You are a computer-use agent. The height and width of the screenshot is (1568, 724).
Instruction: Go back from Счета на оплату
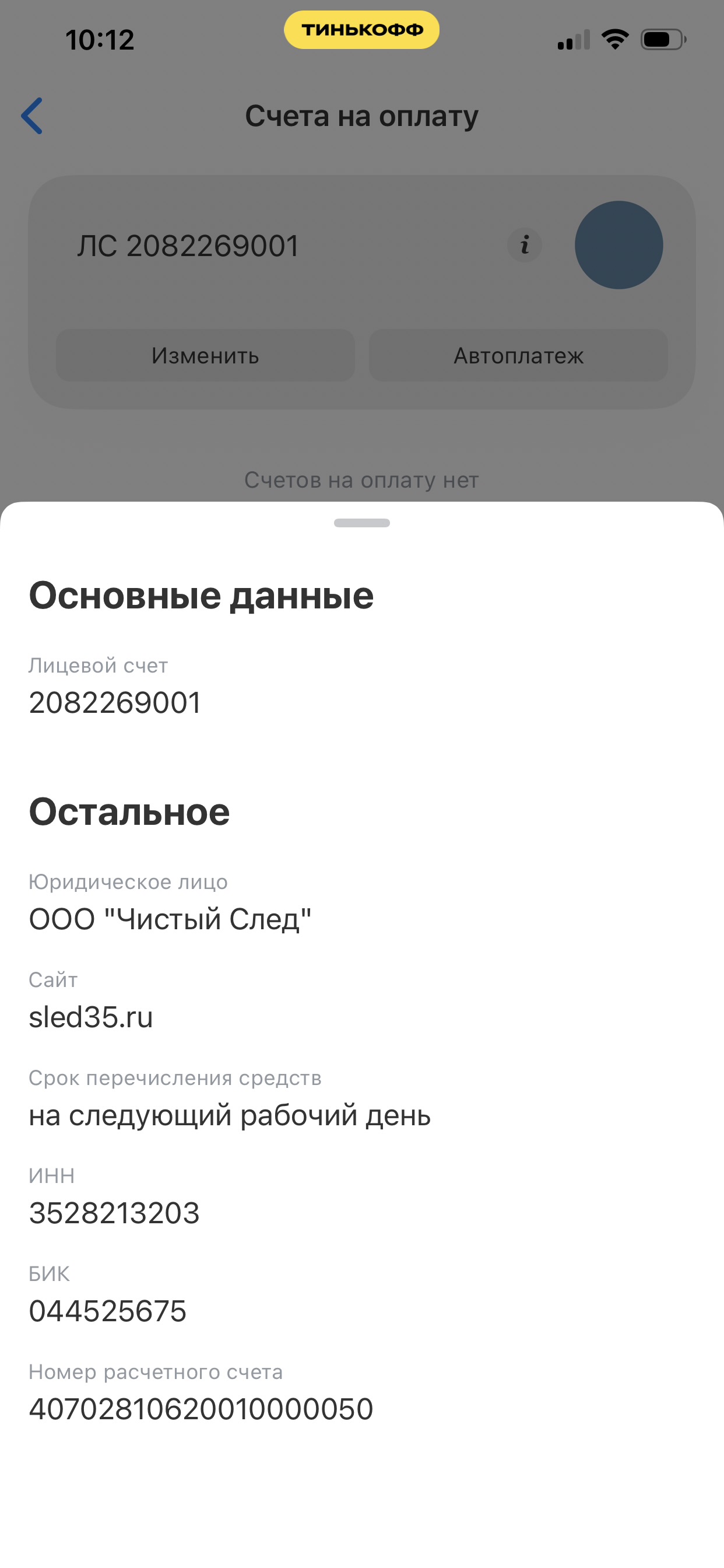click(32, 116)
